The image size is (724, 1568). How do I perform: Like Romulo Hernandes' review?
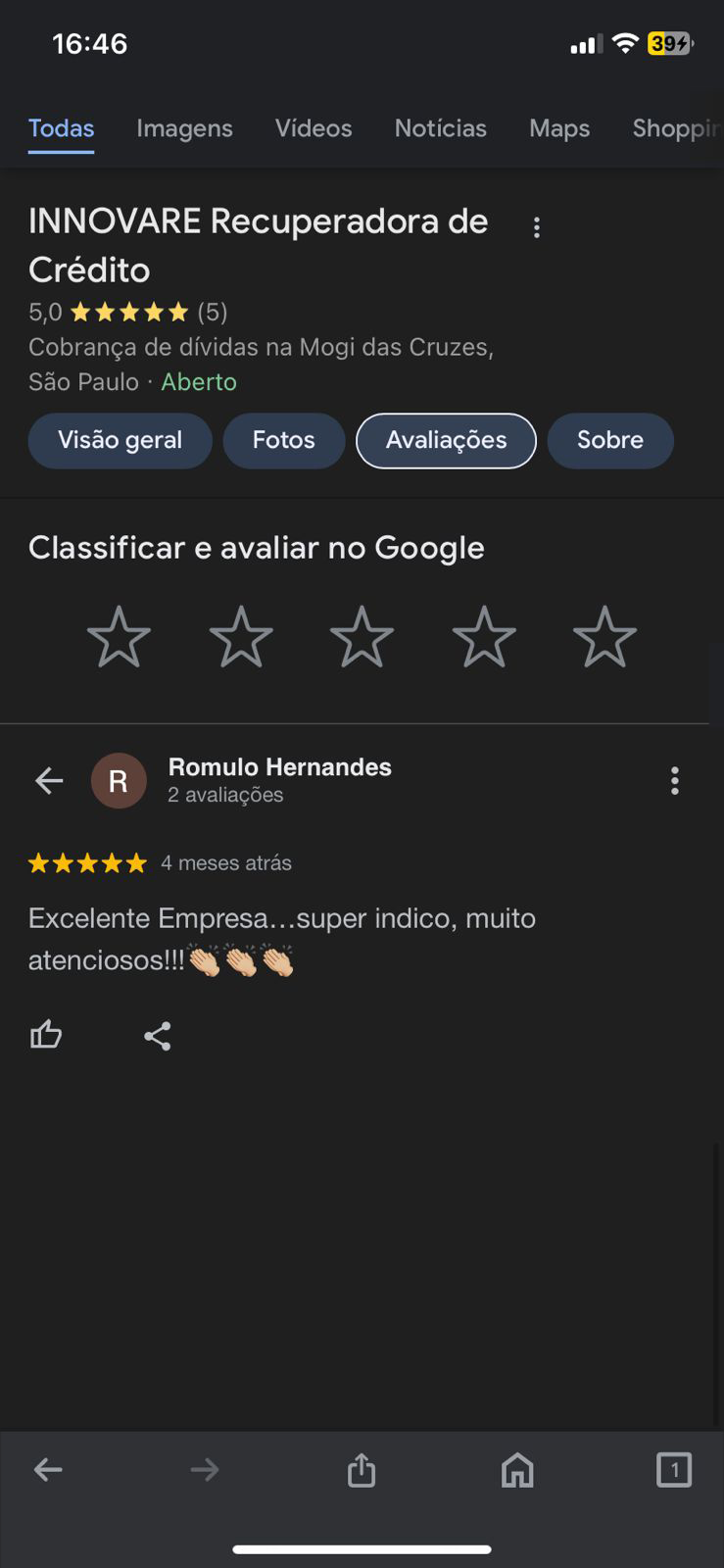[46, 1035]
